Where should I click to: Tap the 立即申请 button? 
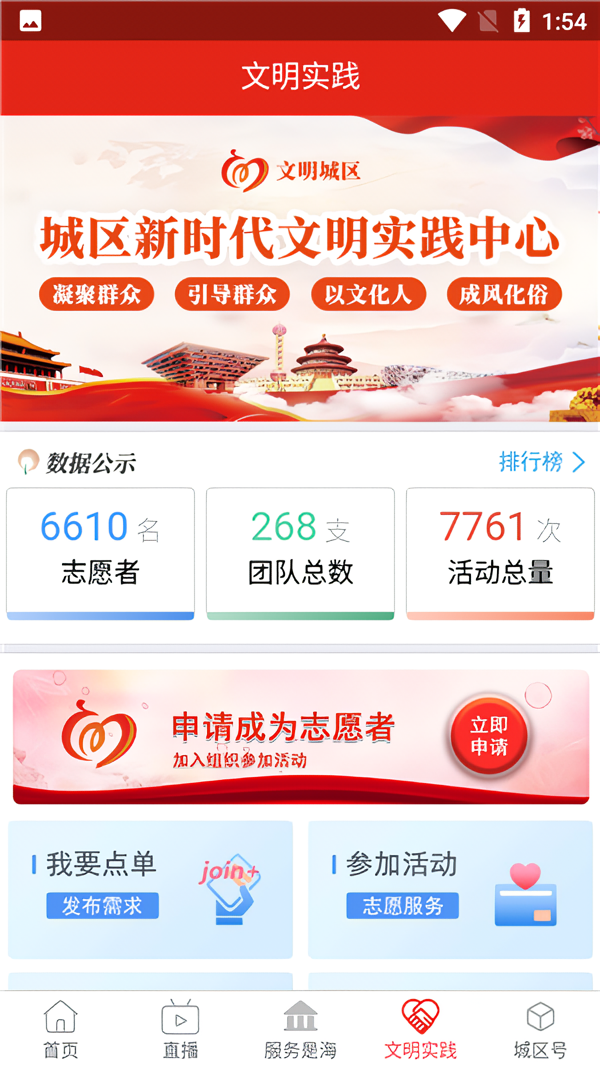(x=489, y=738)
